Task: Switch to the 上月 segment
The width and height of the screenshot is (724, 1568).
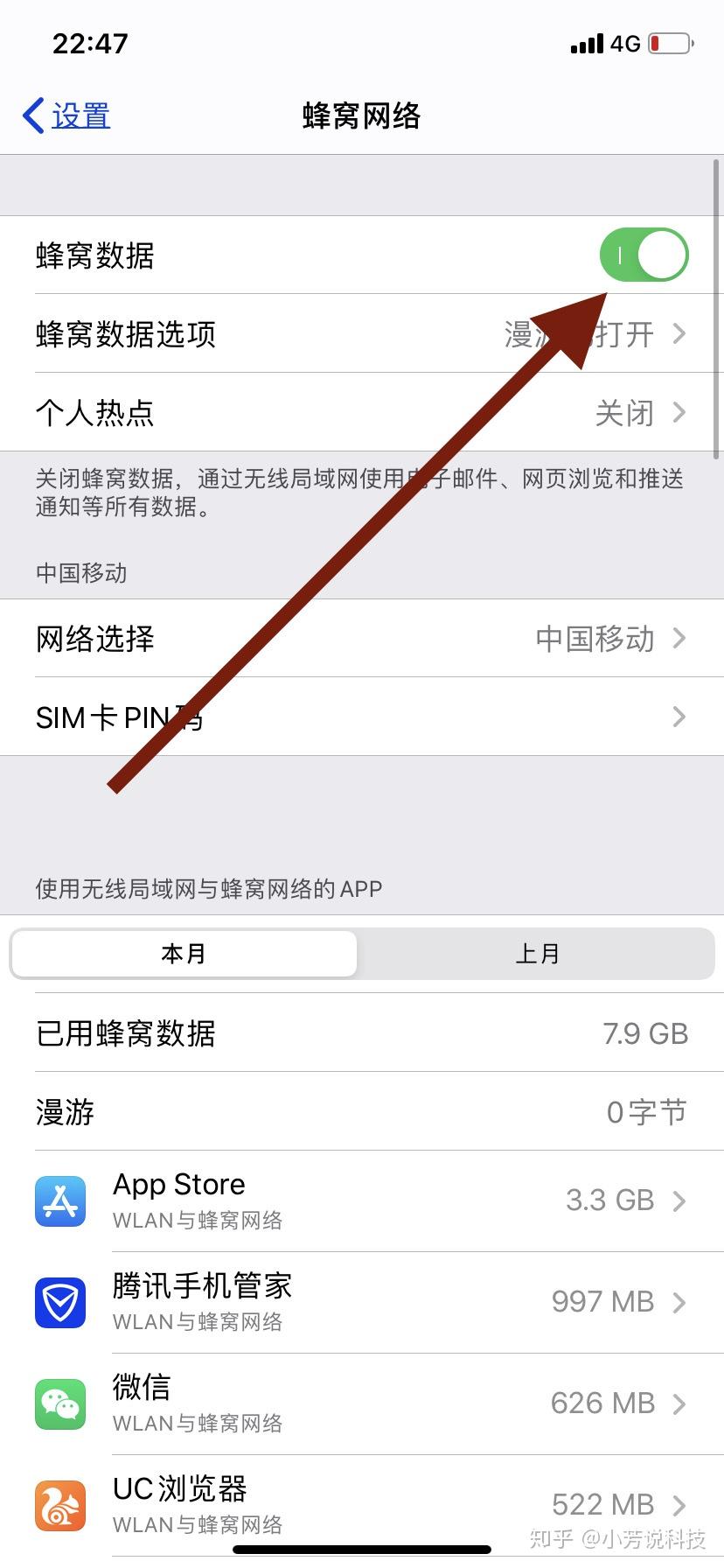Action: [537, 953]
